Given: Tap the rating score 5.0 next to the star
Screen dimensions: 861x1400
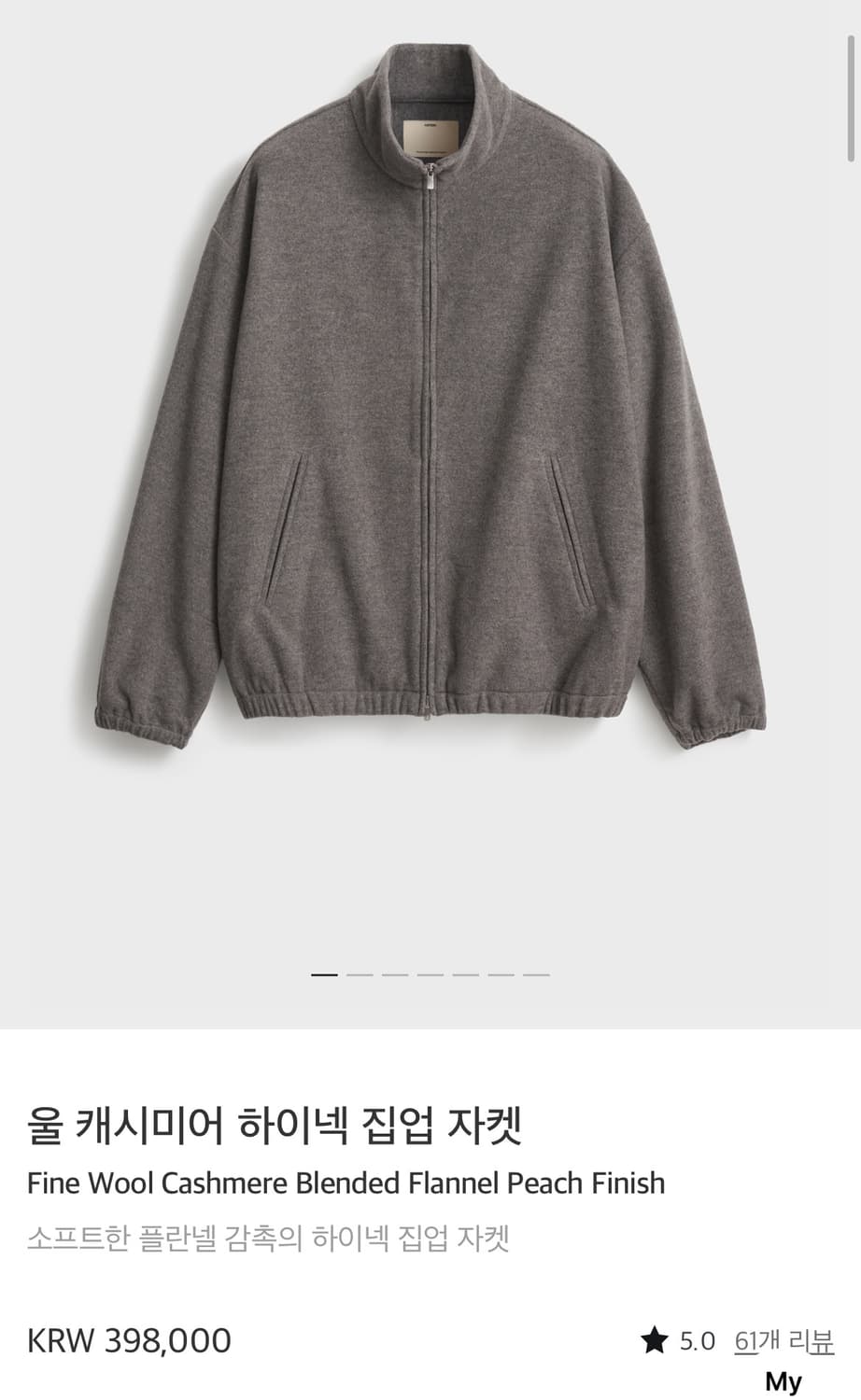Looking at the screenshot, I should [696, 1339].
